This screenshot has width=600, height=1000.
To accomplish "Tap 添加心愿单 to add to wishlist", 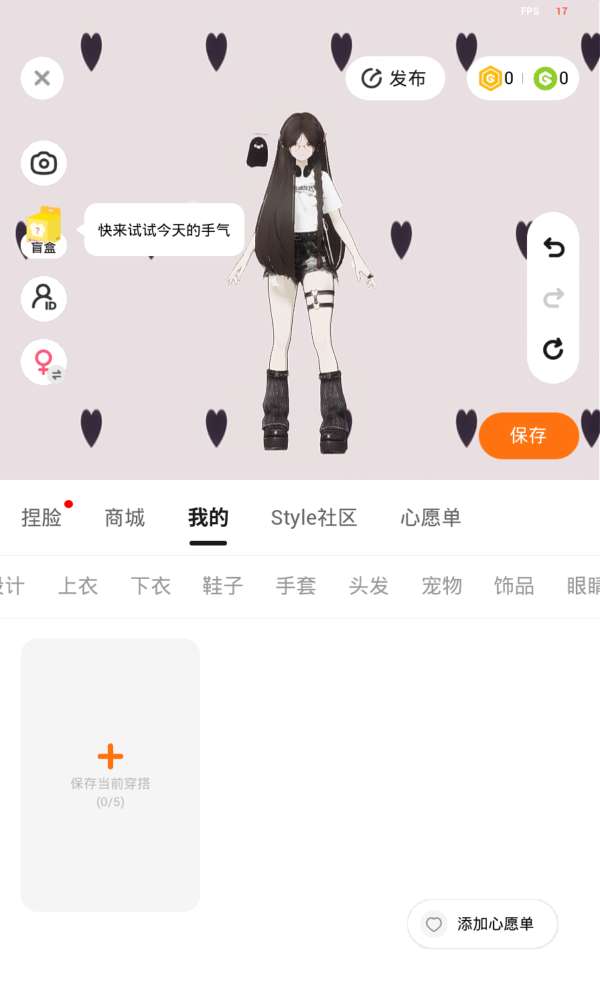I will pos(482,924).
